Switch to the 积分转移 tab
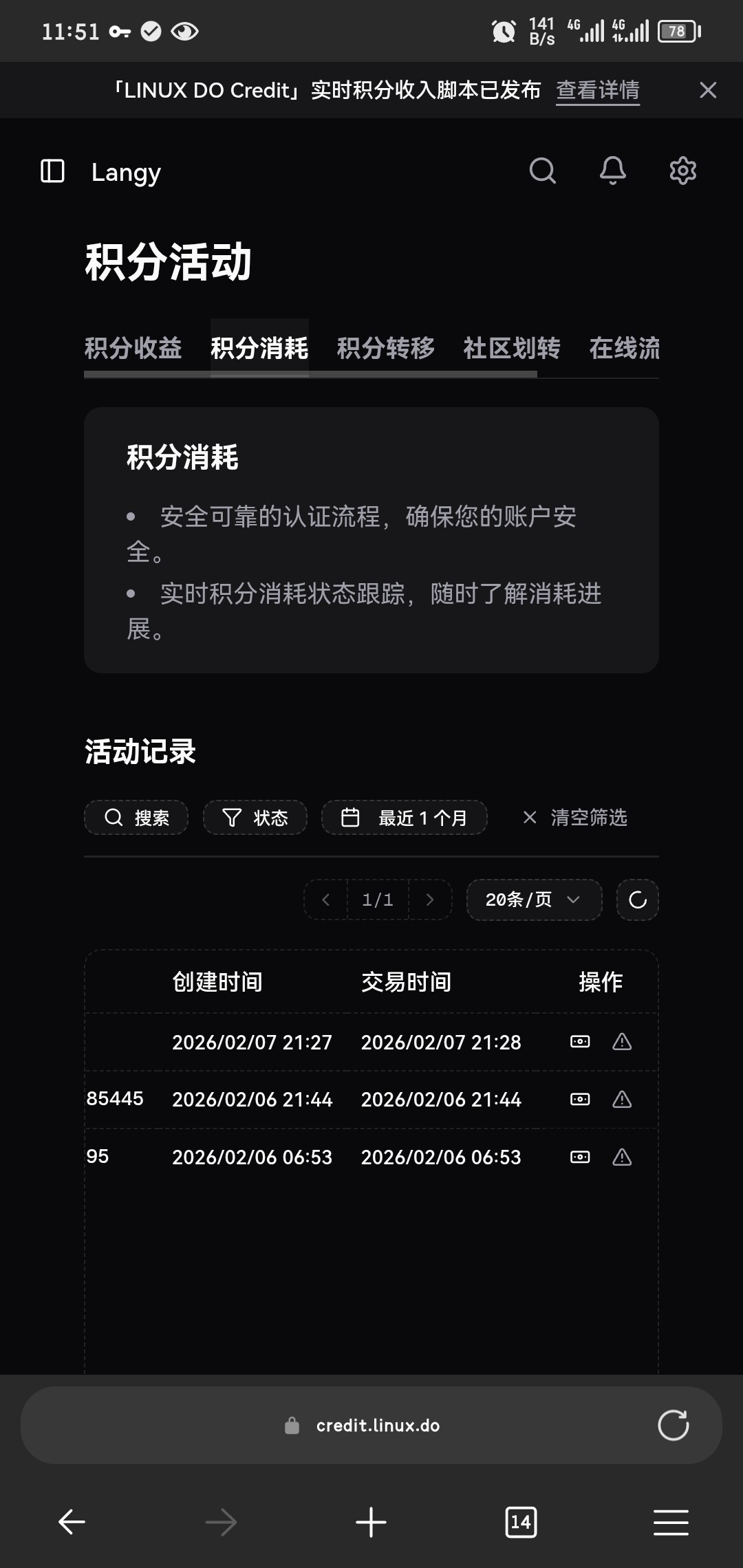This screenshot has width=743, height=1568. 385,348
